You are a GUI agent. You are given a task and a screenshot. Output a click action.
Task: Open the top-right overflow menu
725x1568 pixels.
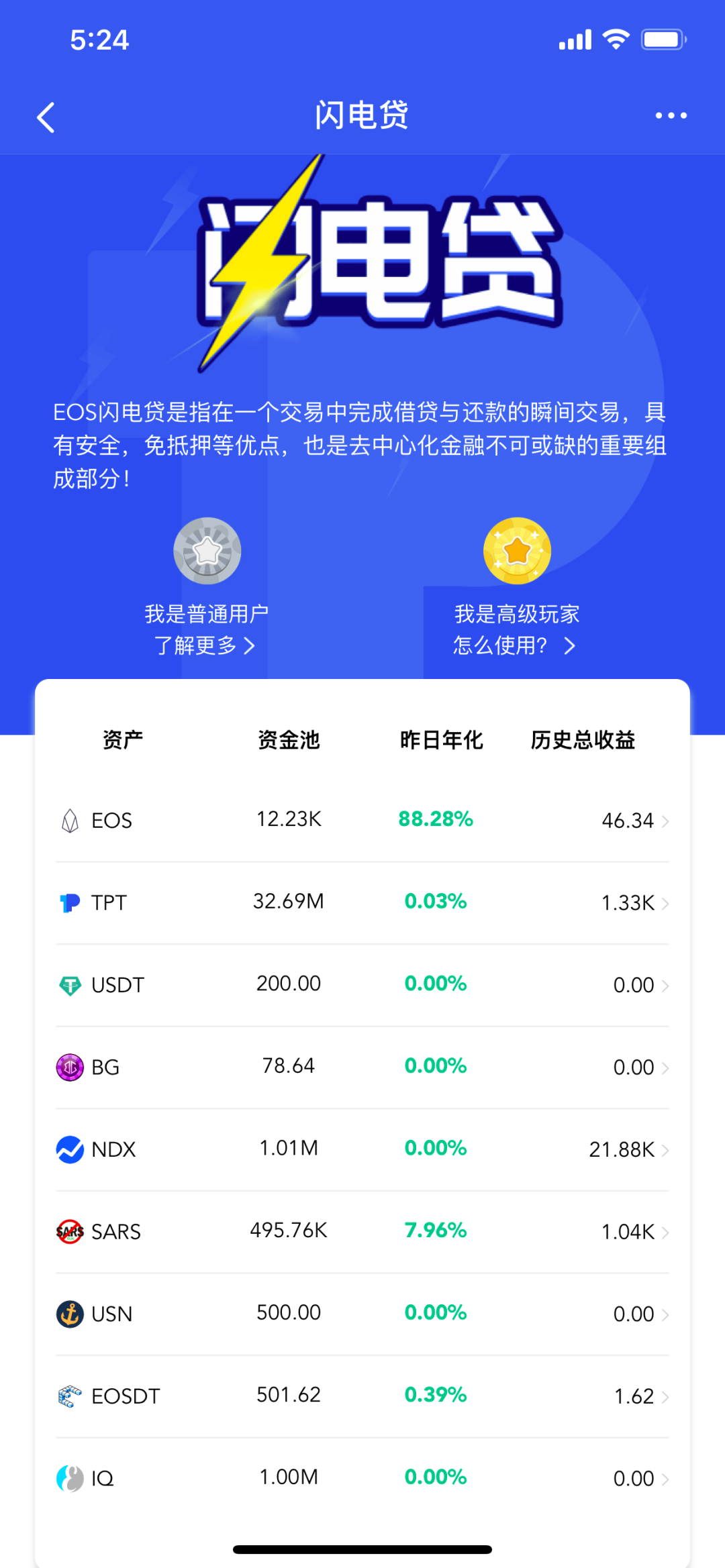671,115
